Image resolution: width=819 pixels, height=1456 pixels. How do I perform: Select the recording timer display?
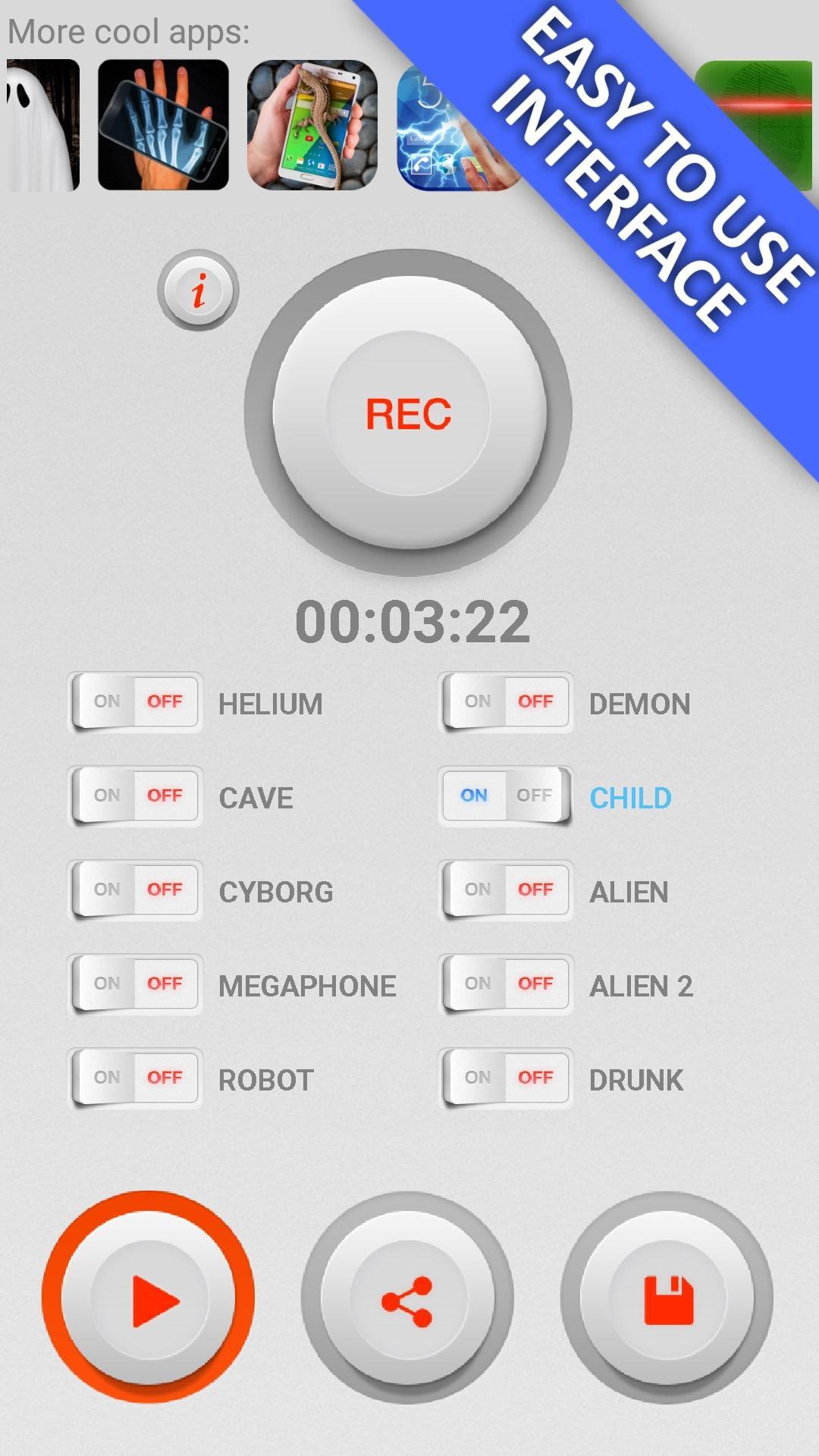tap(413, 620)
